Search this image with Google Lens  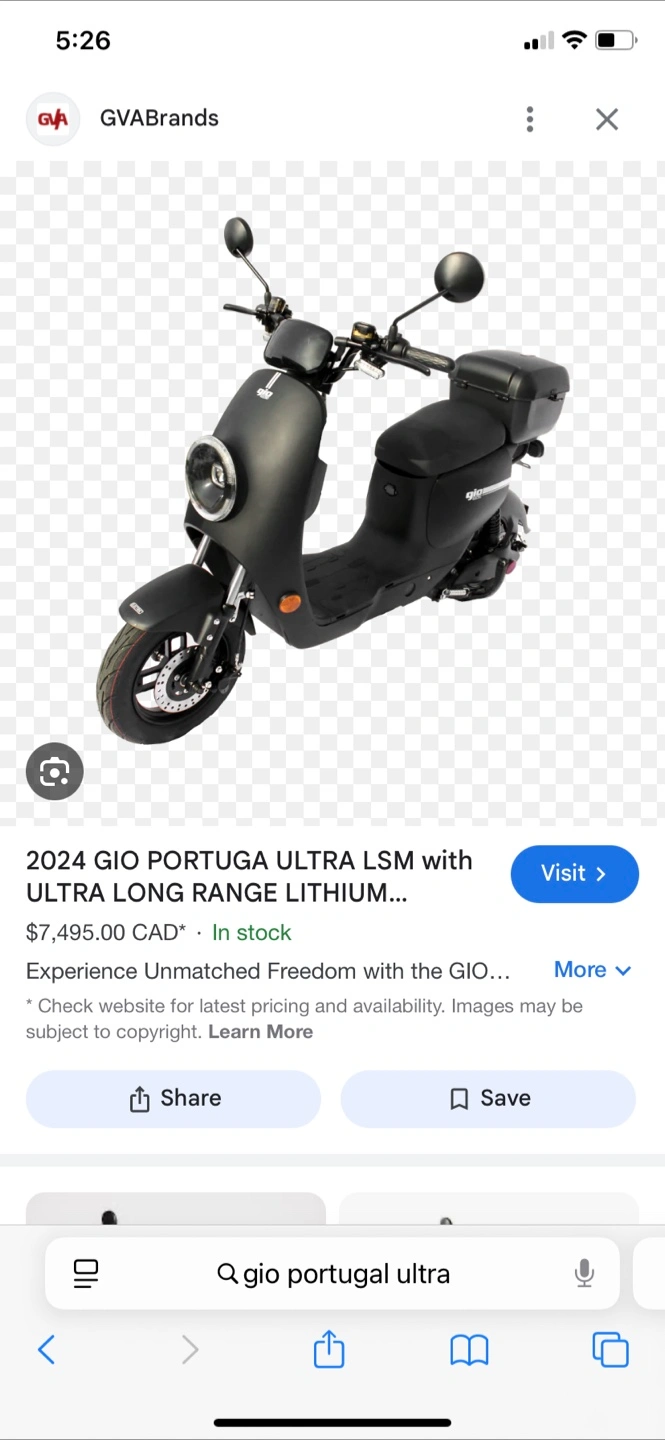coord(54,771)
